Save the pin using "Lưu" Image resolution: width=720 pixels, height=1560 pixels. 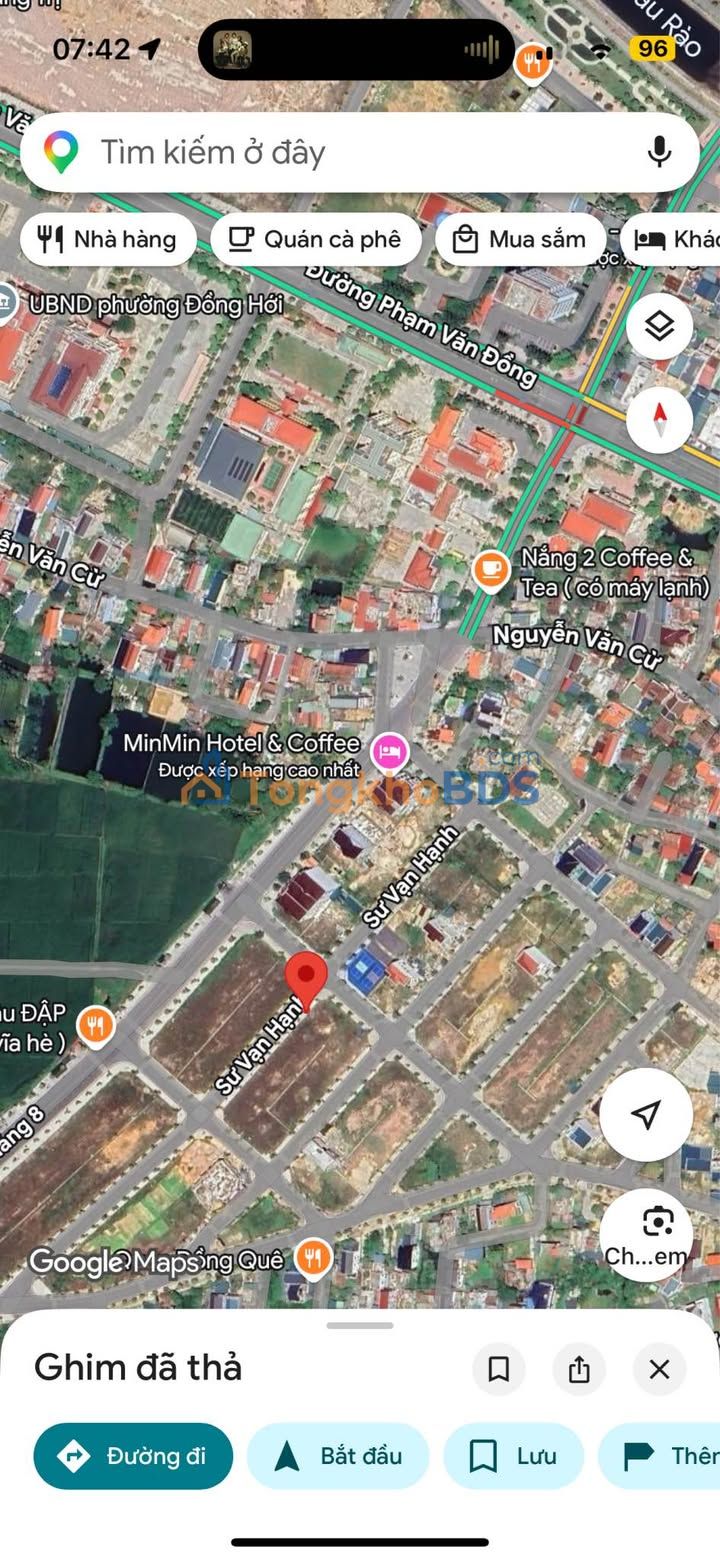(513, 1456)
